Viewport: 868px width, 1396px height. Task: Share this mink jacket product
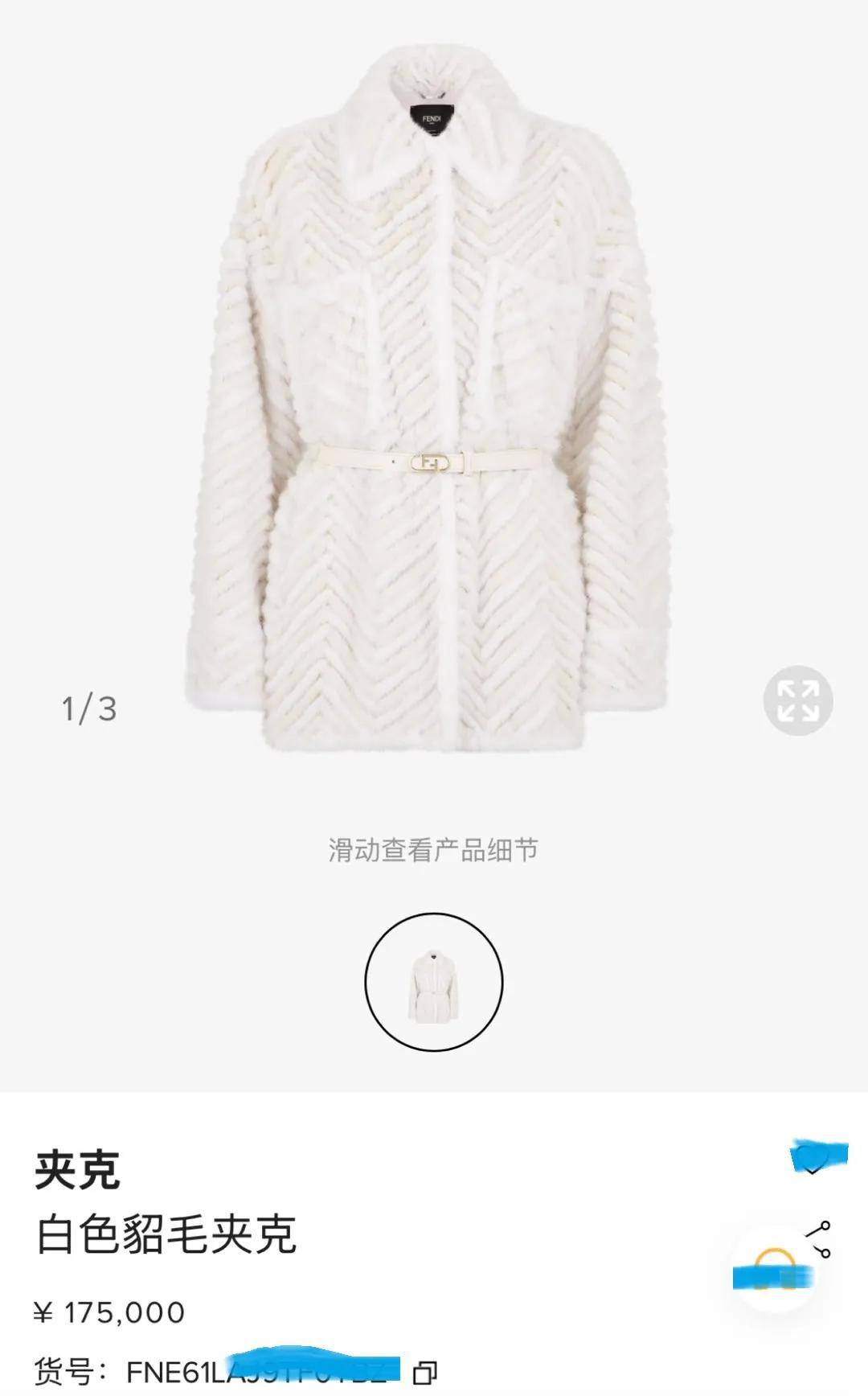[x=820, y=1239]
